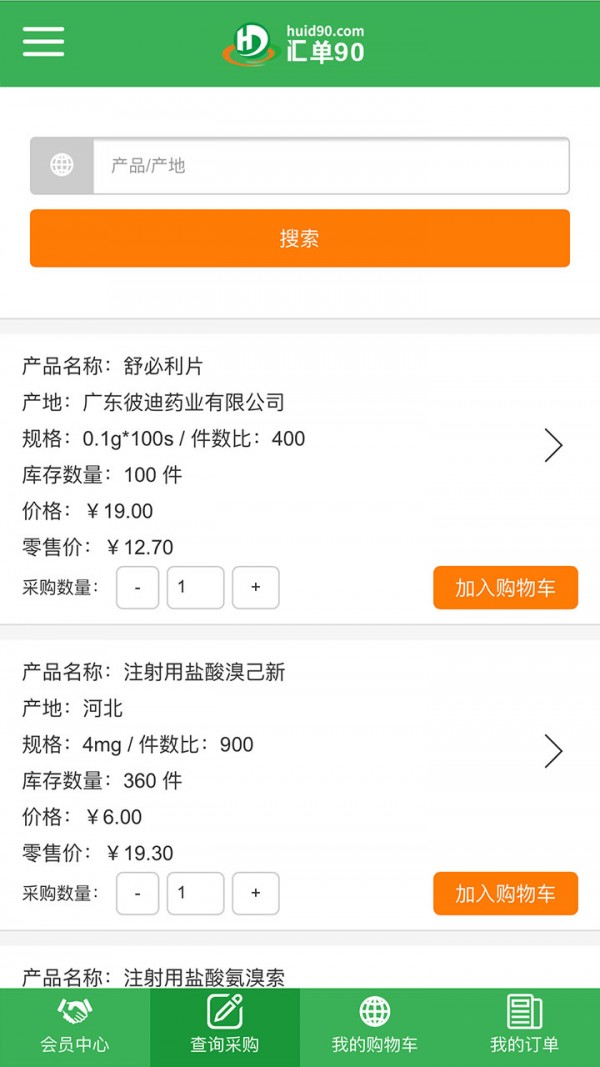600x1067 pixels.
Task: Add 舒必利片 to the shopping cart
Action: point(505,588)
